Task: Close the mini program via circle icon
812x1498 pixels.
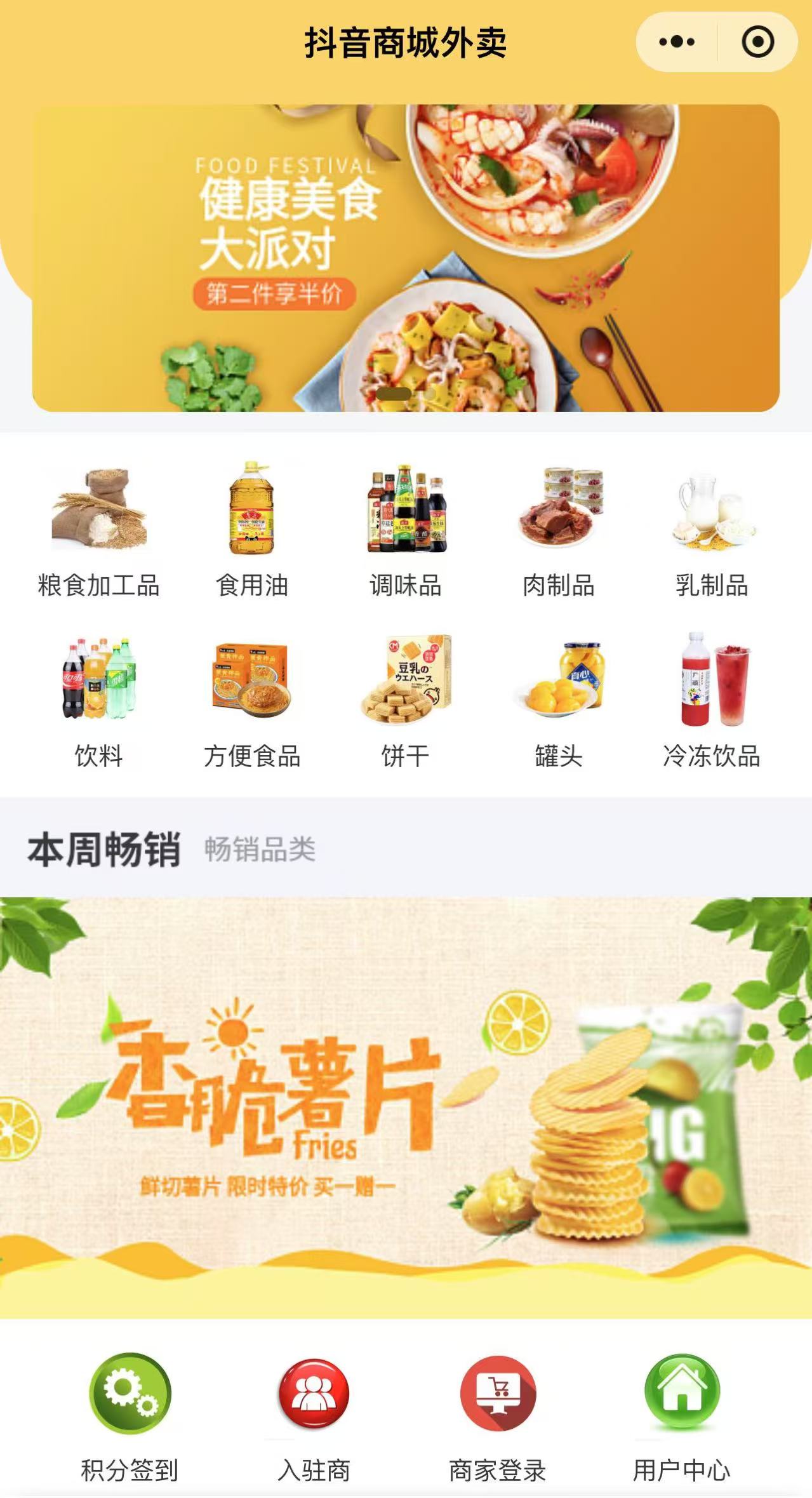Action: click(x=757, y=43)
